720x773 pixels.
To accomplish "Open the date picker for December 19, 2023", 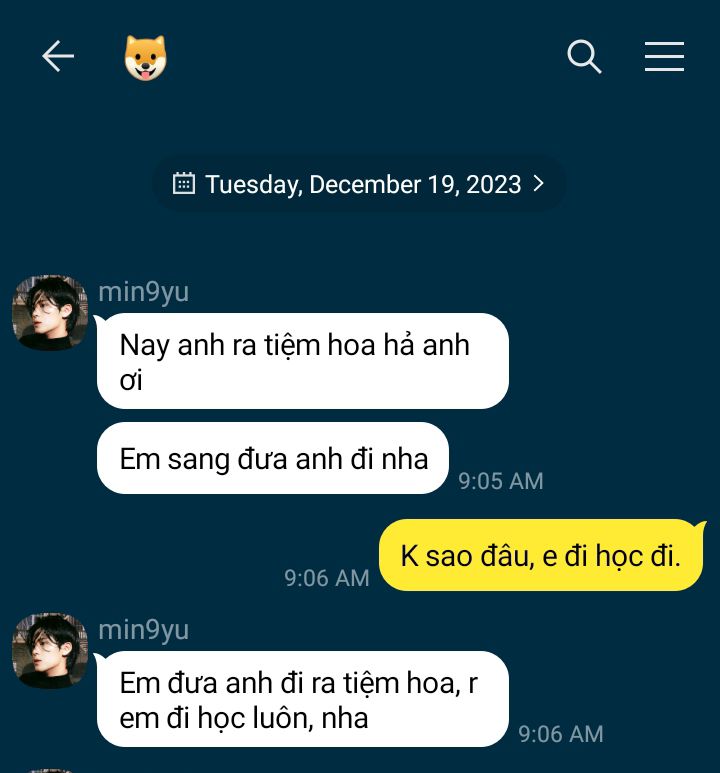I will point(358,184).
